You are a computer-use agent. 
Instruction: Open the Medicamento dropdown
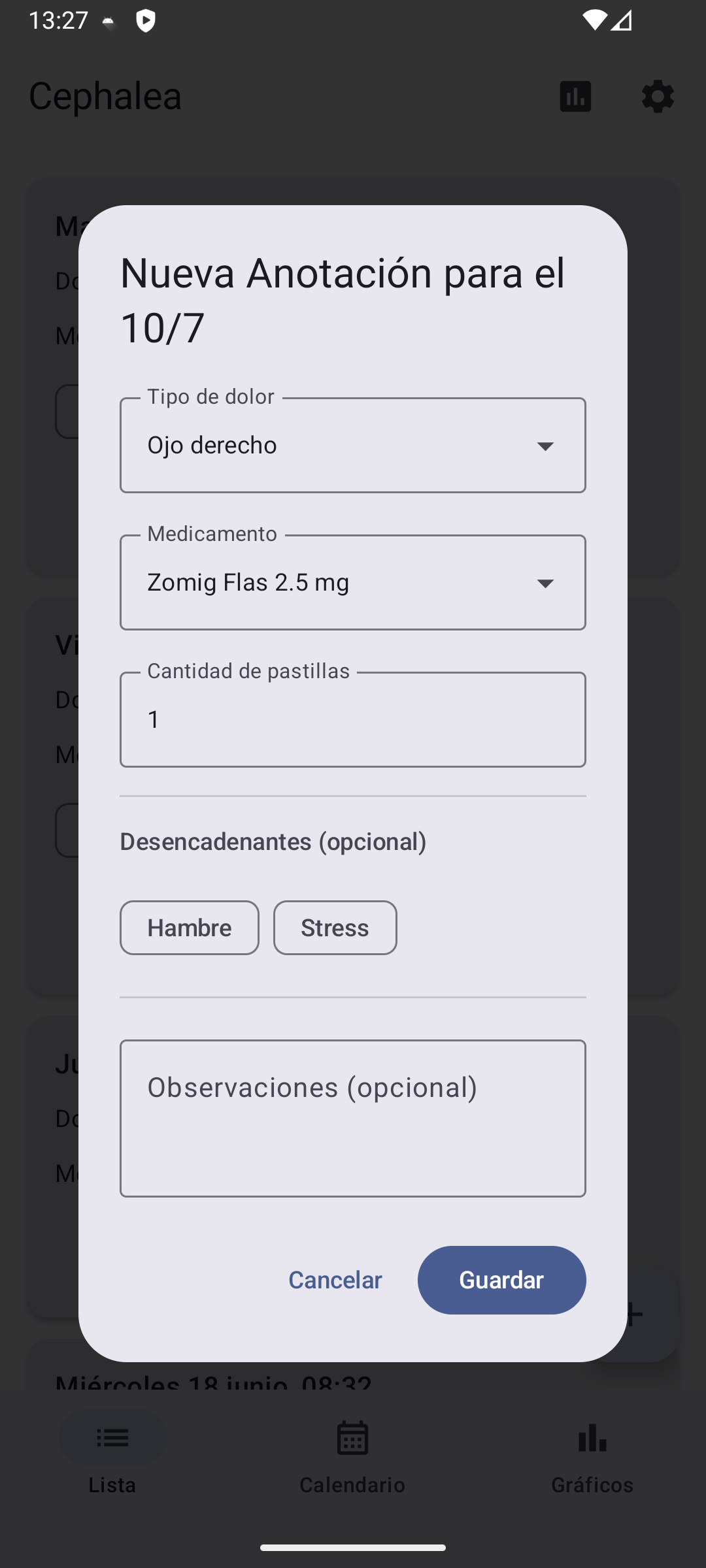pyautogui.click(x=353, y=582)
